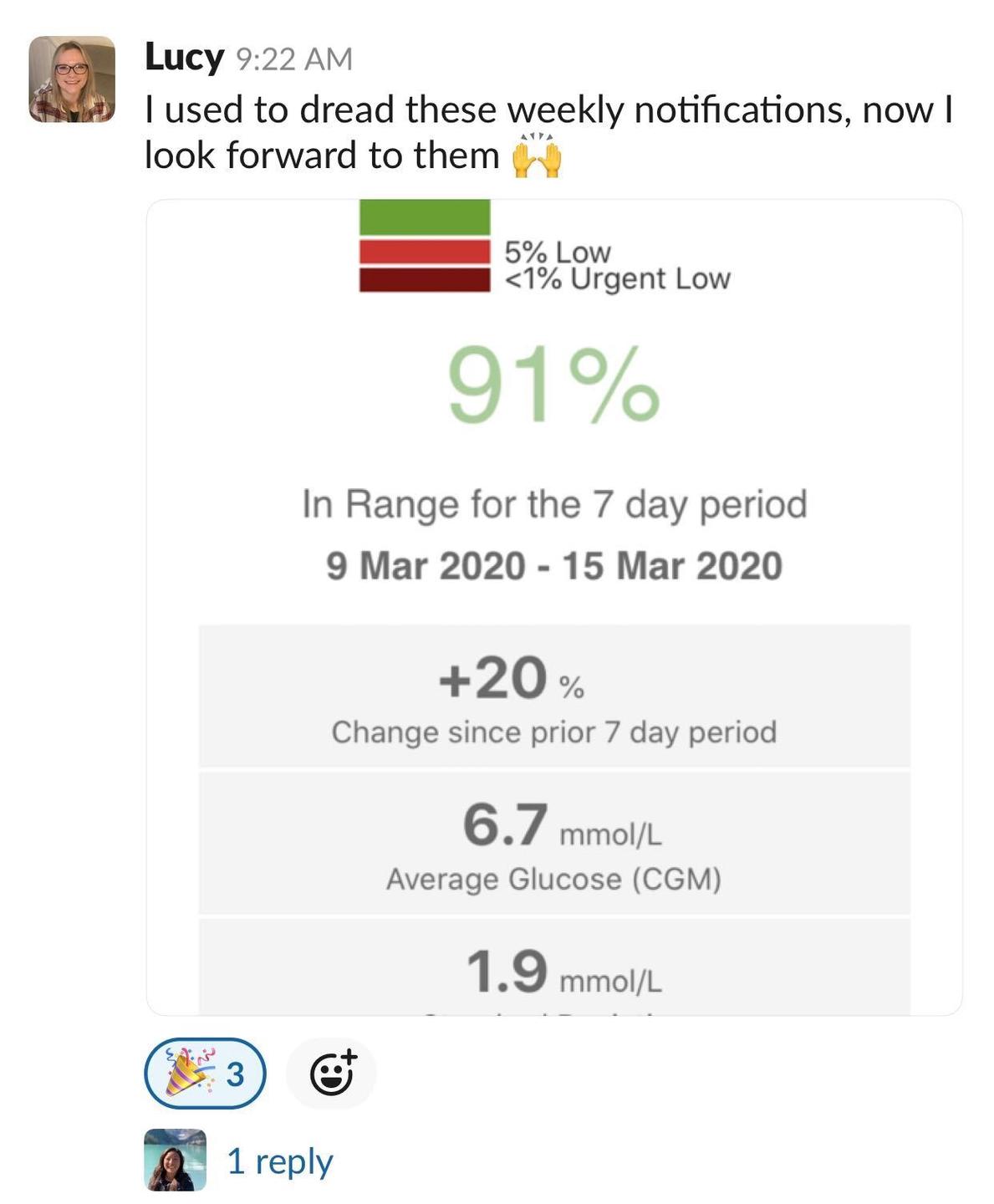The height and width of the screenshot is (1204, 994).
Task: Open the glucose report image attachment
Action: (553, 606)
